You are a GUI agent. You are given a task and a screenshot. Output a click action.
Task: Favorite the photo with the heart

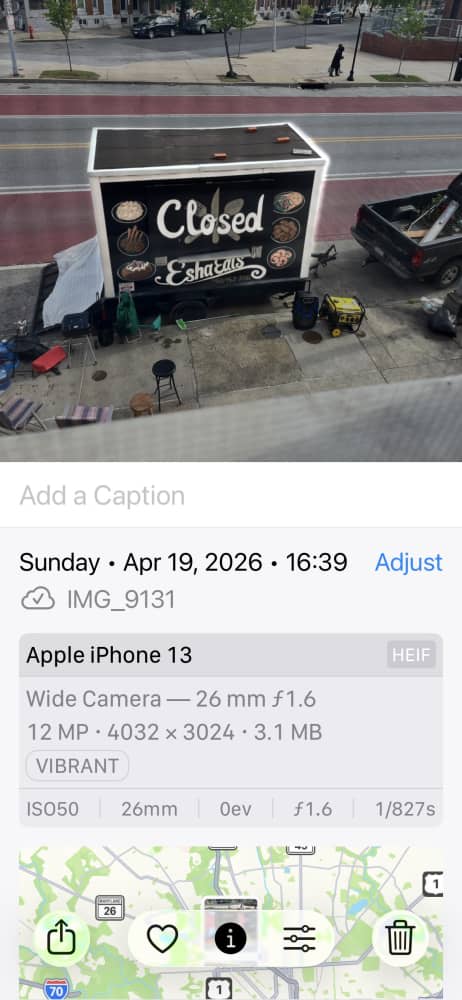pos(162,939)
